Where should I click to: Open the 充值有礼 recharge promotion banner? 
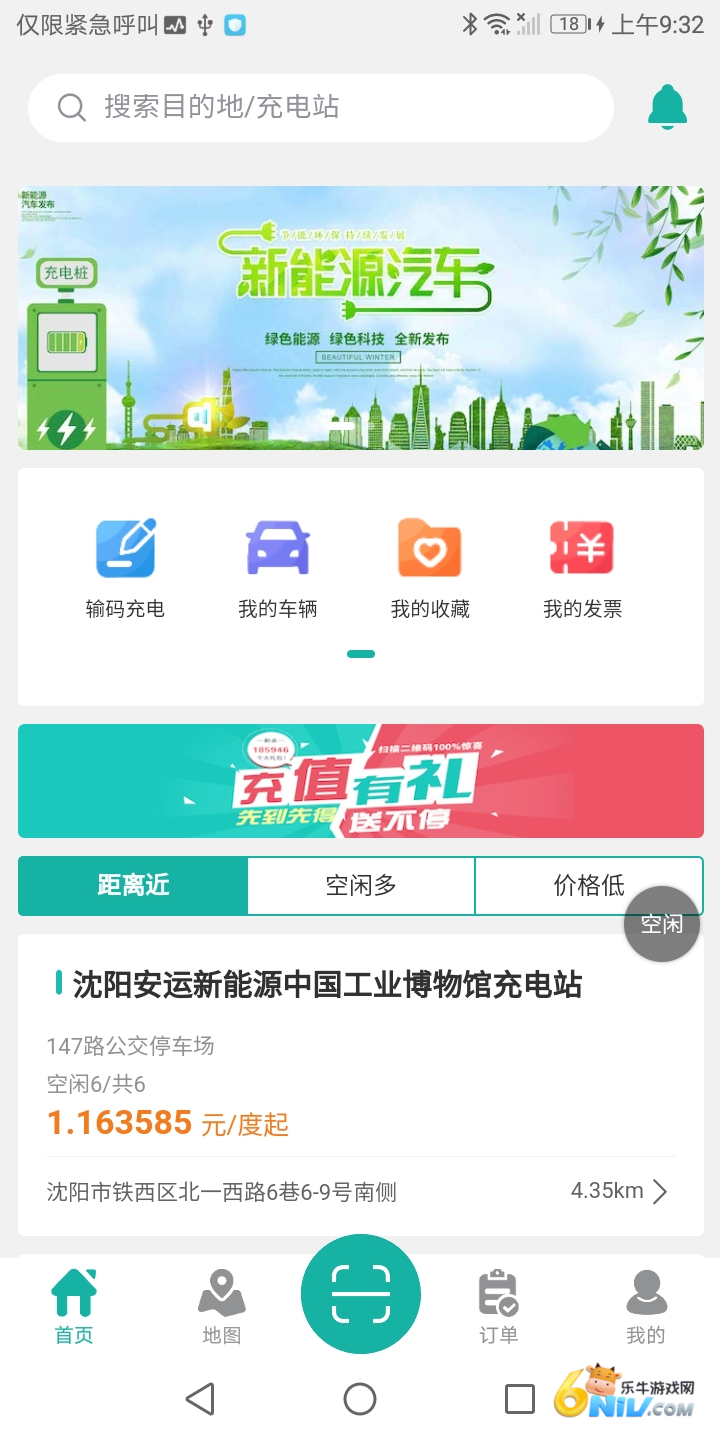coord(360,781)
